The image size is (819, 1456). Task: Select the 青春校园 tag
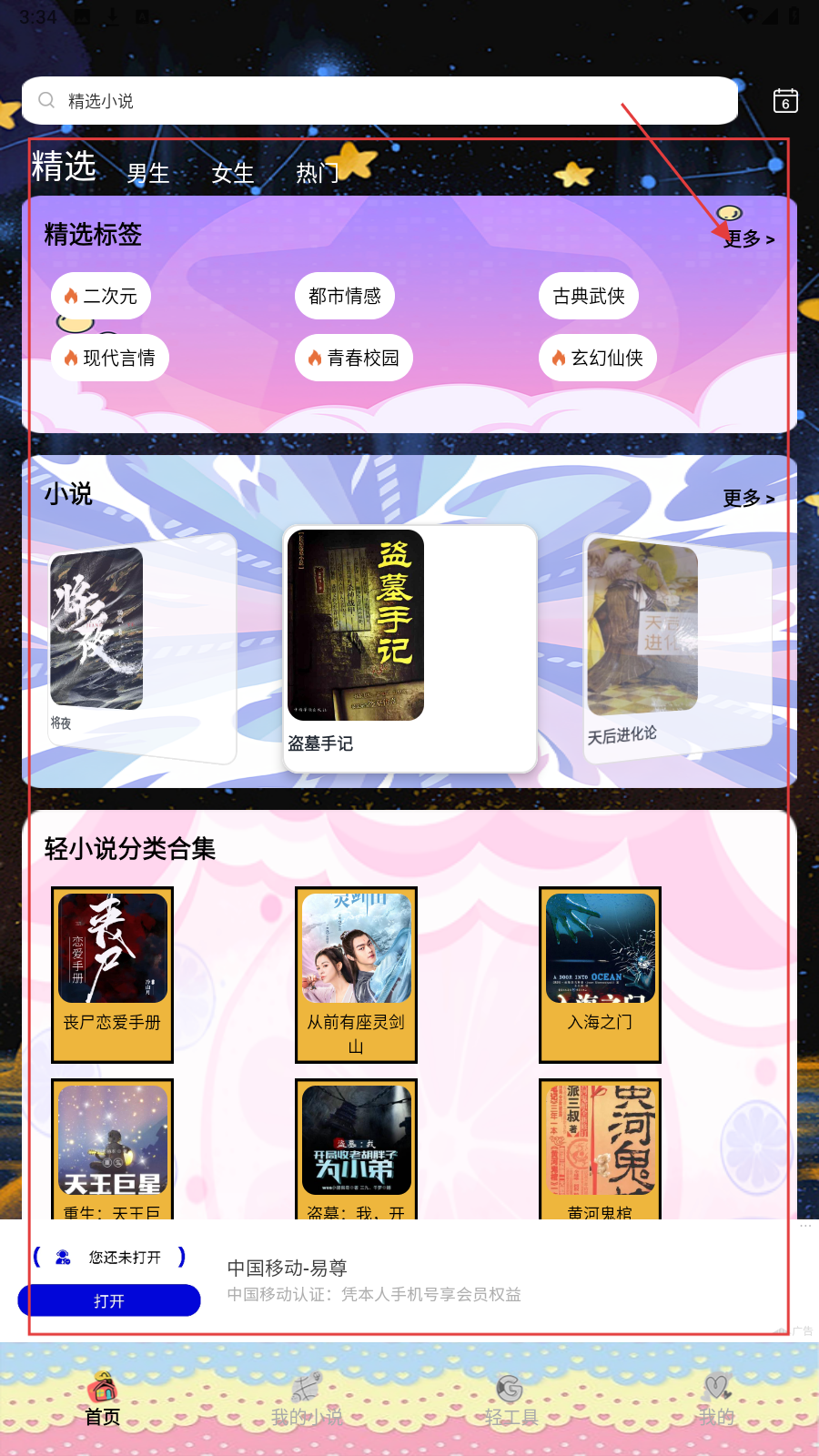coord(354,358)
